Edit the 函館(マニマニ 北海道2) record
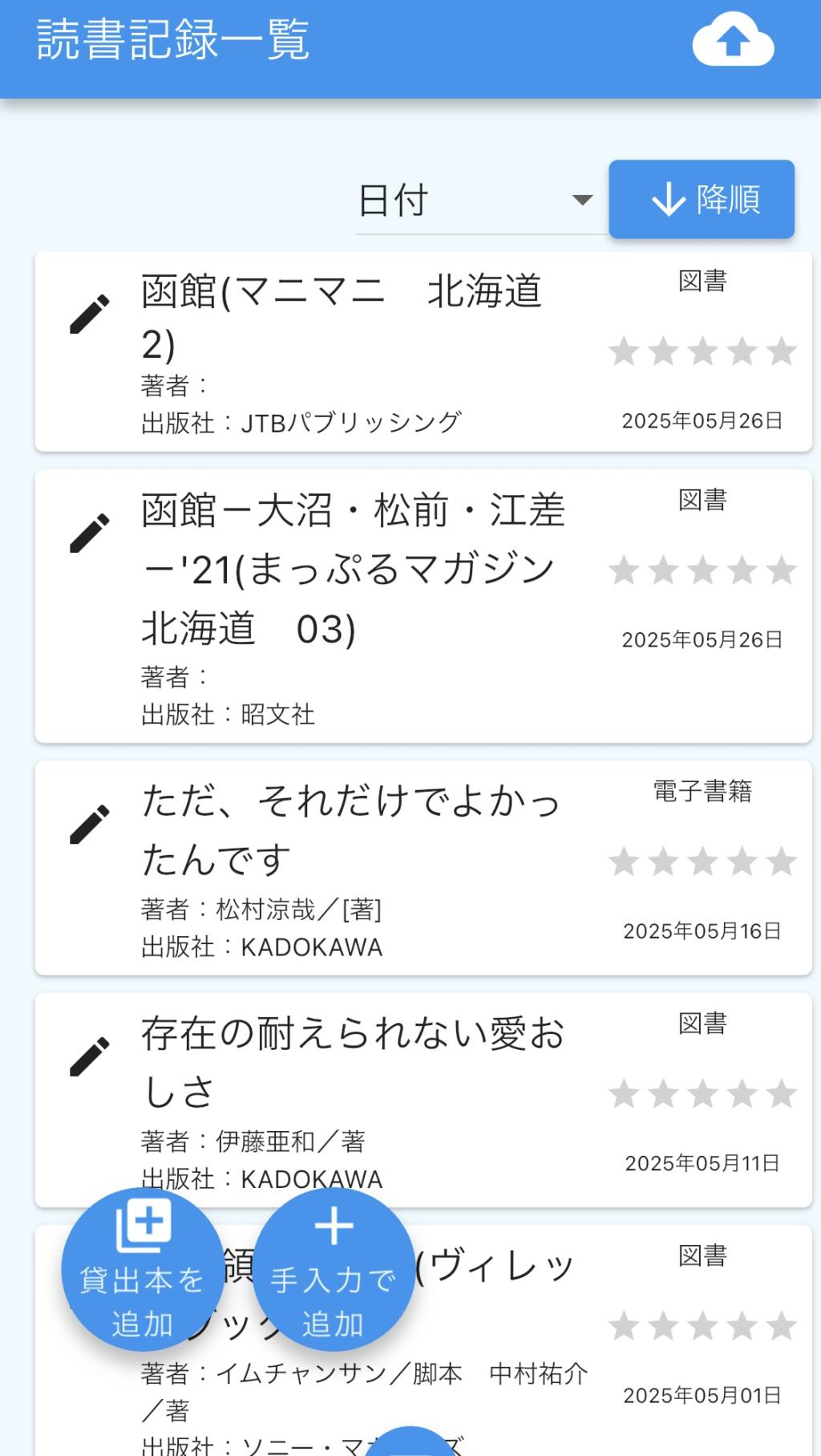Viewport: 821px width, 1456px height. (x=89, y=314)
